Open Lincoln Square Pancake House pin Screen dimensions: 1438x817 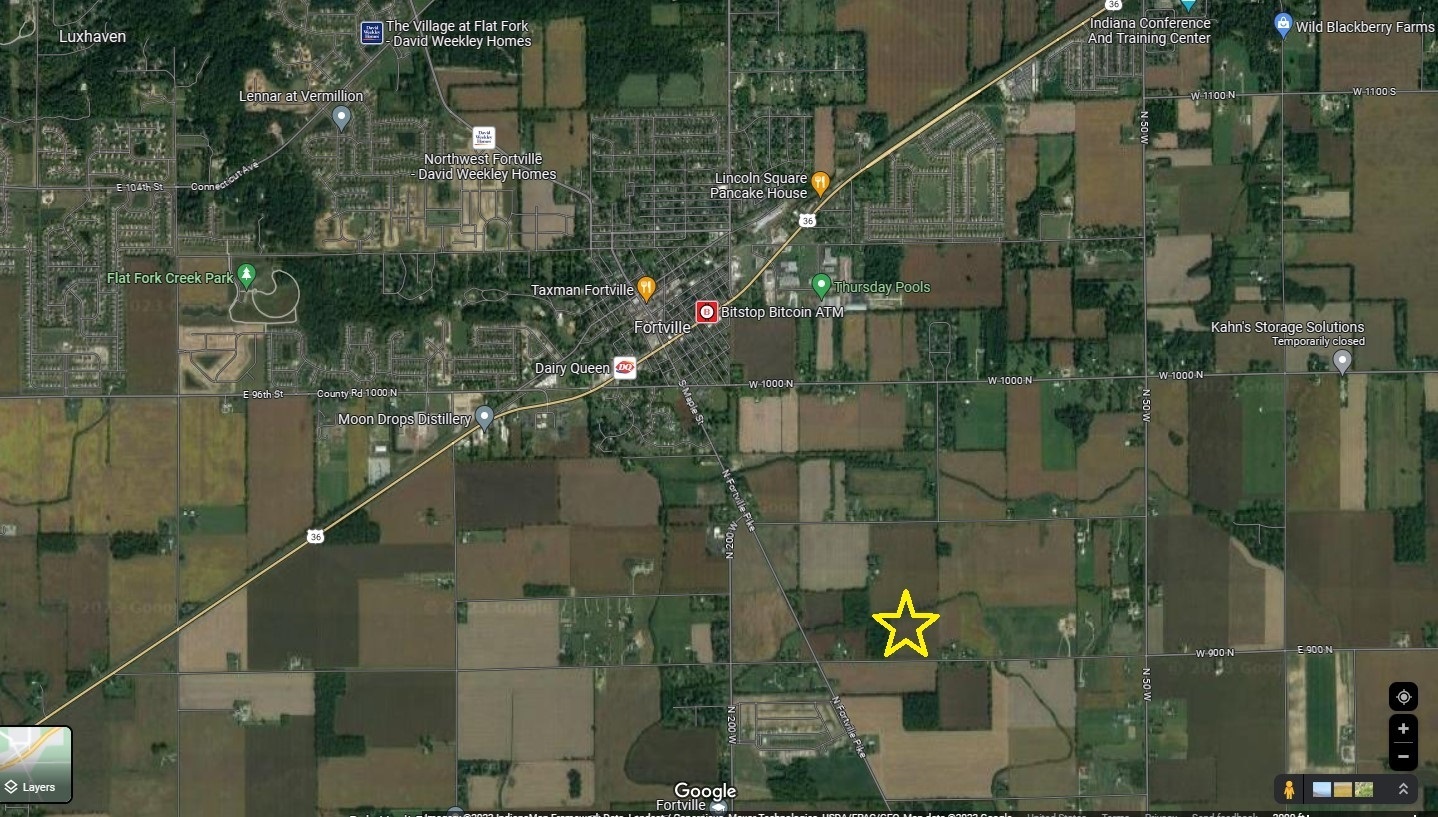[x=820, y=182]
